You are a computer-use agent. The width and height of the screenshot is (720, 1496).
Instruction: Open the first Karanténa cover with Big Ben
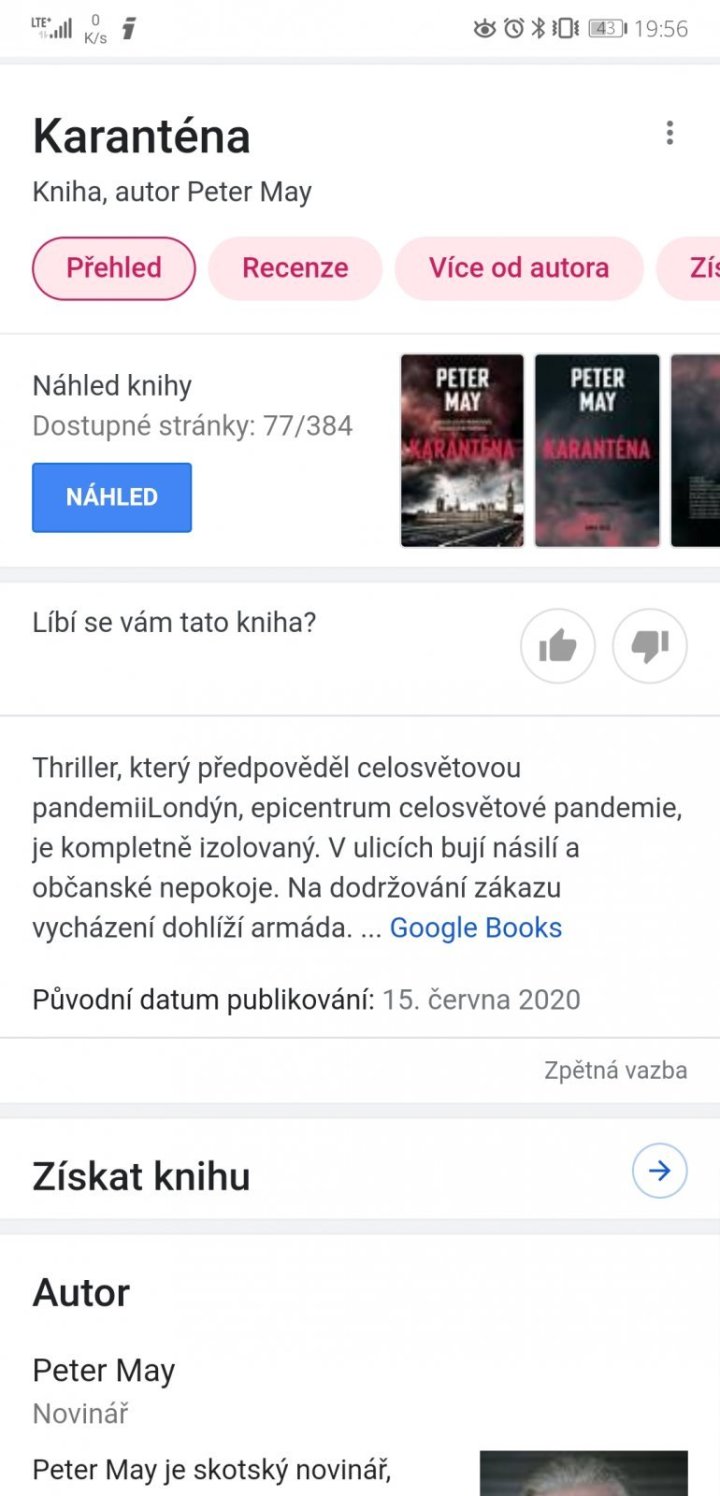(x=462, y=451)
